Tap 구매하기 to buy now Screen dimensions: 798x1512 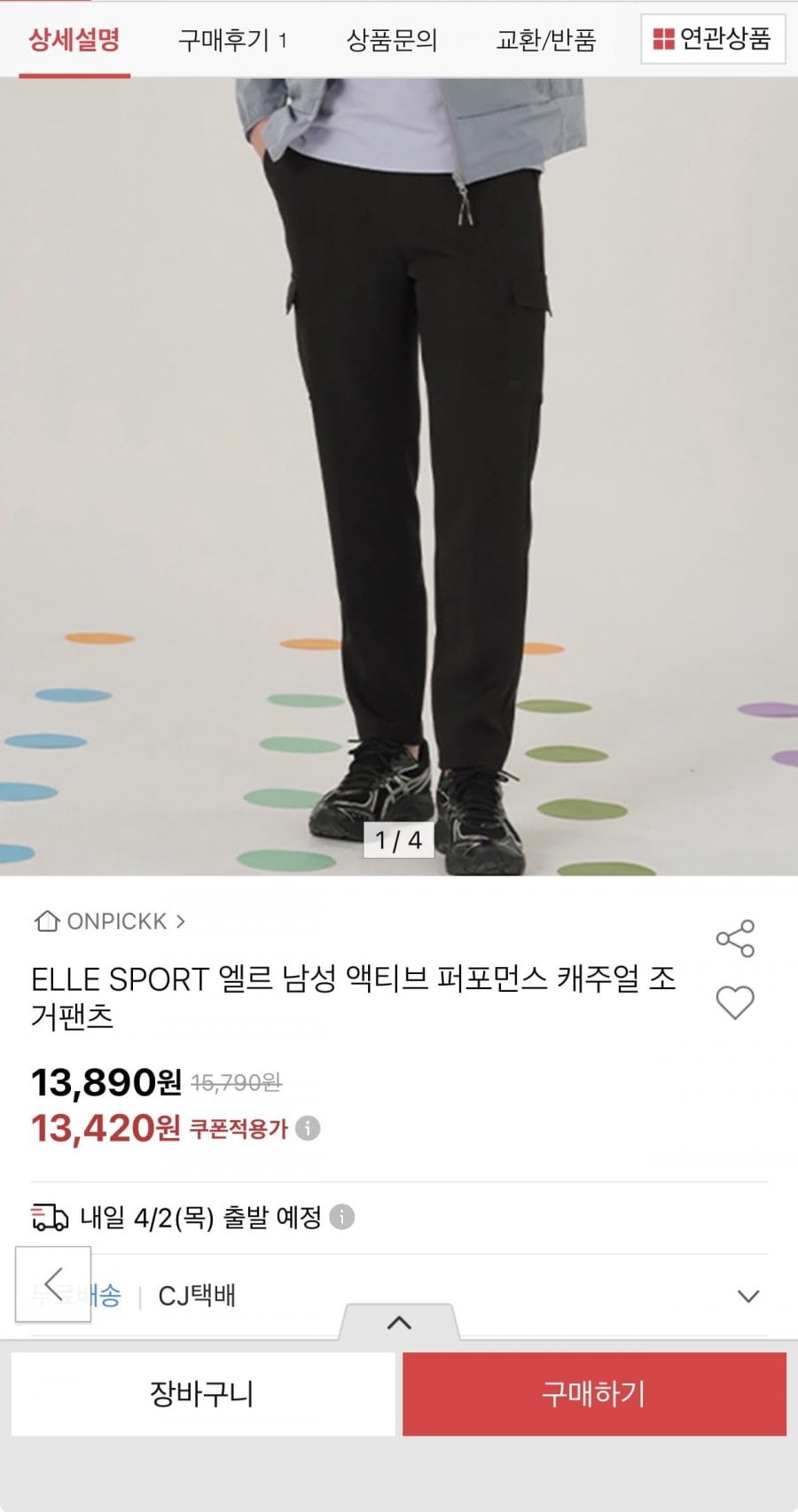pos(594,1394)
